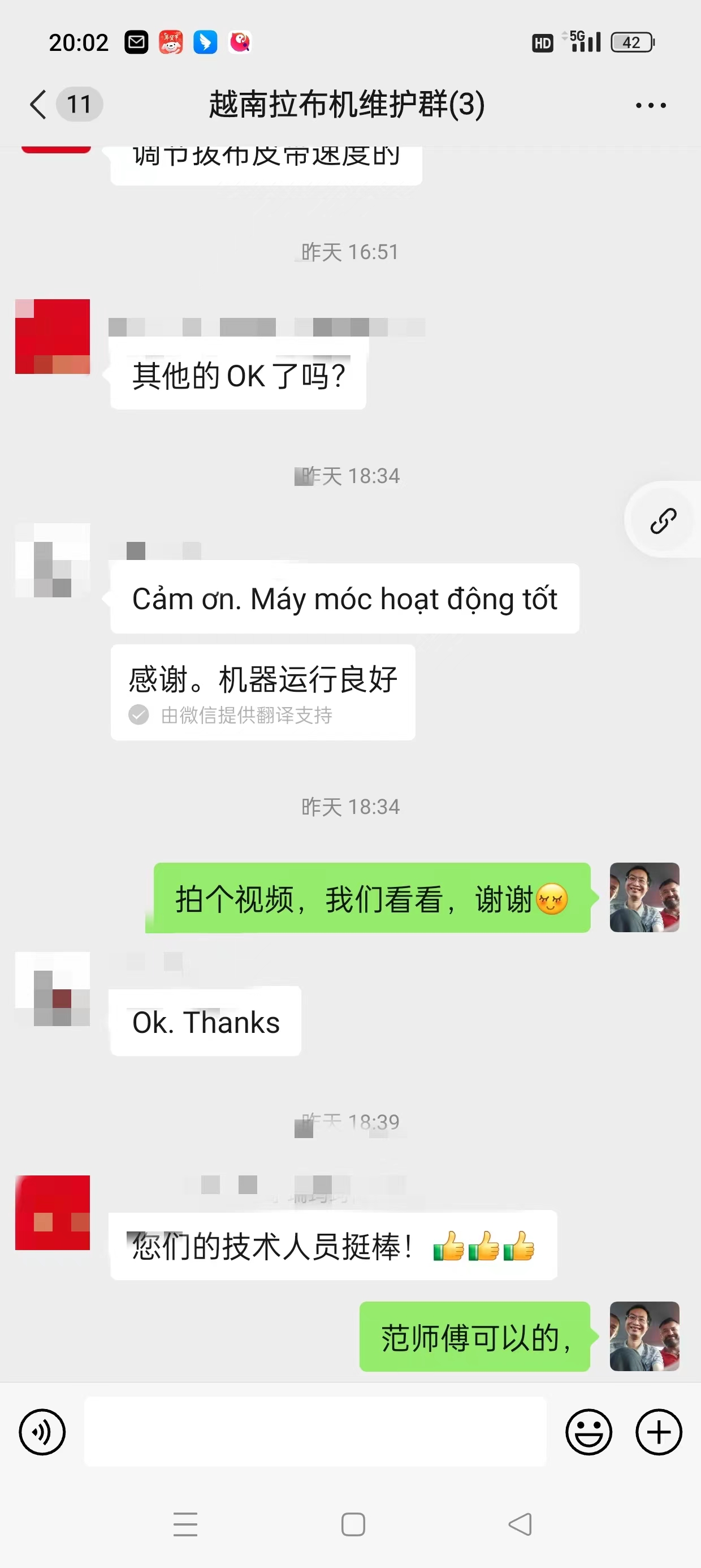701x1568 pixels.
Task: Focus the message text field
Action: (314, 1432)
